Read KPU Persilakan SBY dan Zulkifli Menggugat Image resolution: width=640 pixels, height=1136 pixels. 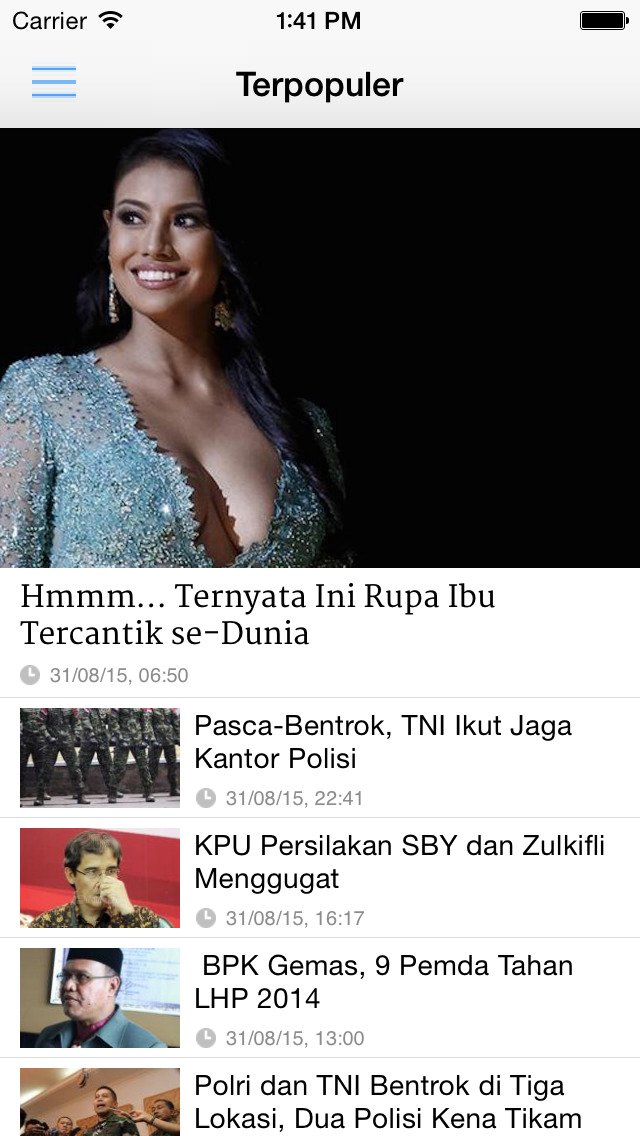(320, 878)
